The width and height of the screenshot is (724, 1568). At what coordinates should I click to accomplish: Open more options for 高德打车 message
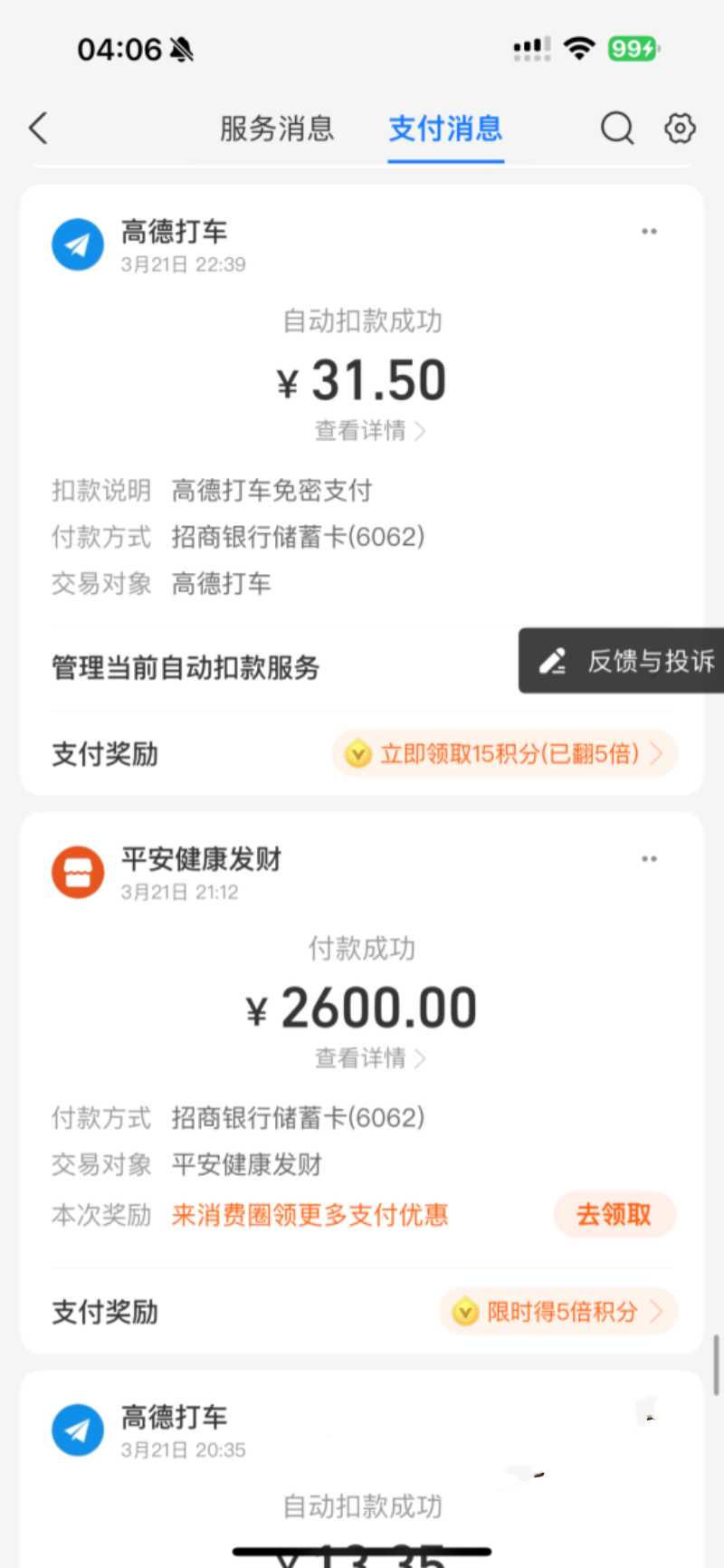pos(649,231)
